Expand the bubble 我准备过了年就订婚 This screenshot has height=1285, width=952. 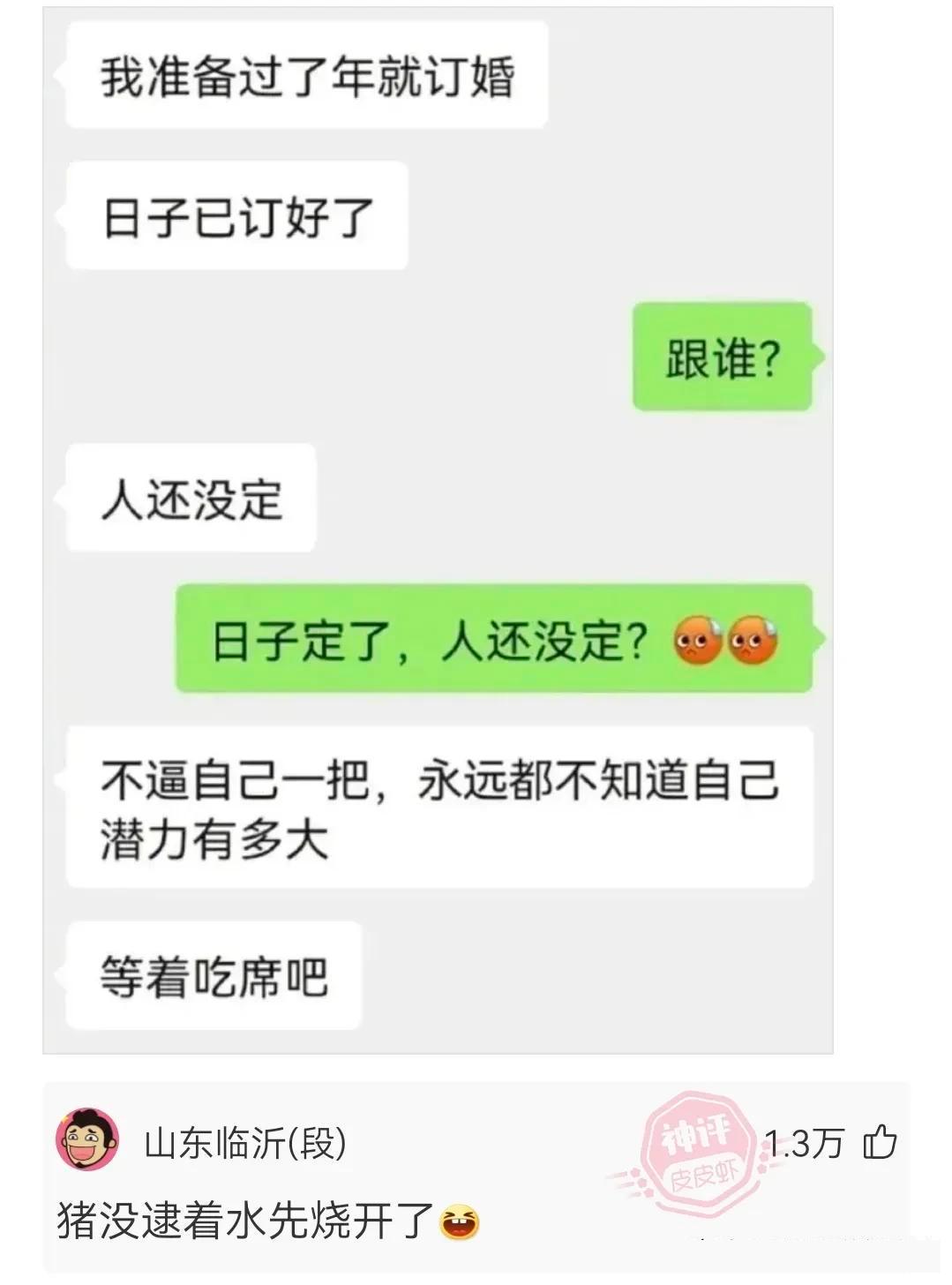(x=307, y=75)
